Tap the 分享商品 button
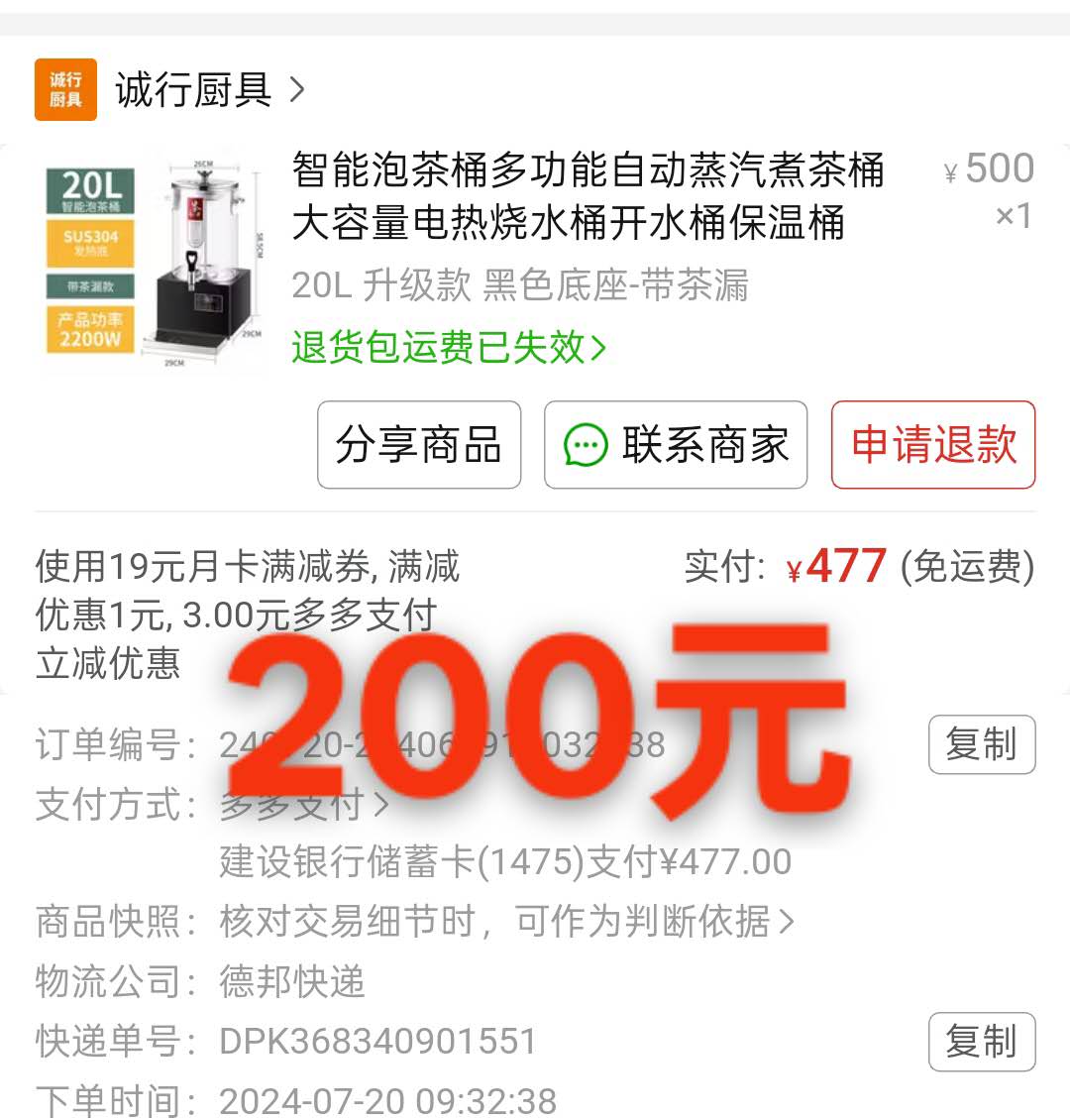This screenshot has height=1120, width=1070. 418,445
